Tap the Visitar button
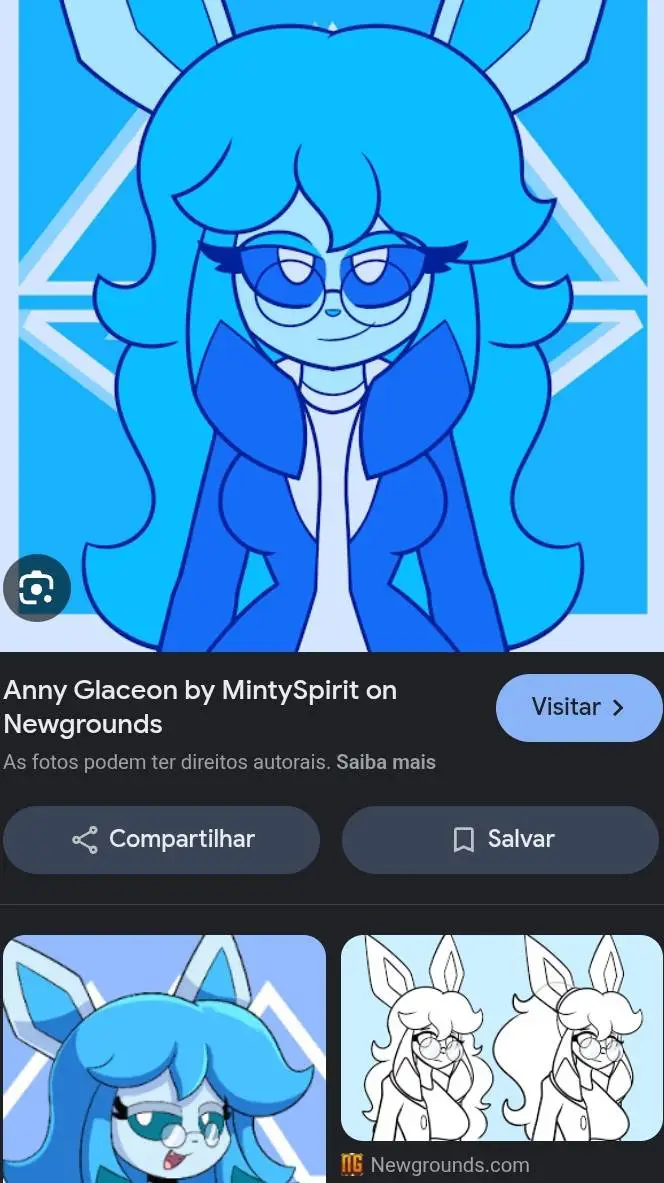Screen dimensions: 664x1183 coord(578,708)
